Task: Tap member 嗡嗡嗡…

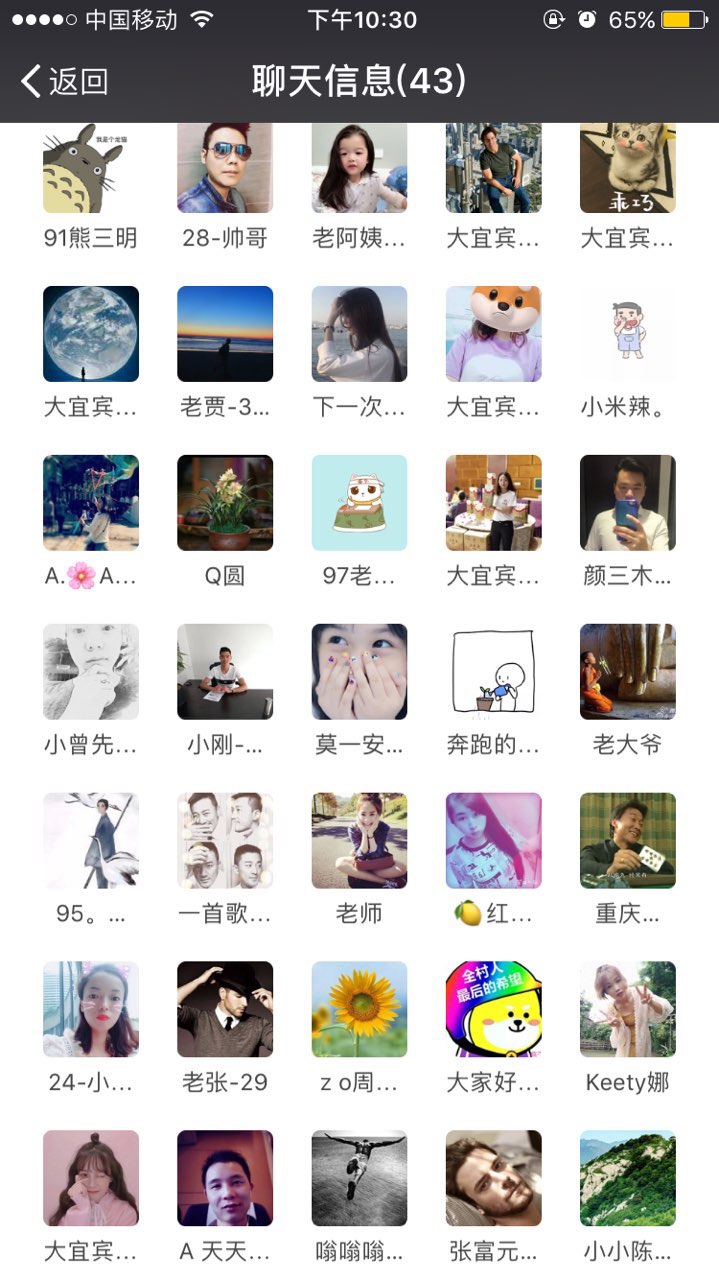Action: pos(359,1179)
